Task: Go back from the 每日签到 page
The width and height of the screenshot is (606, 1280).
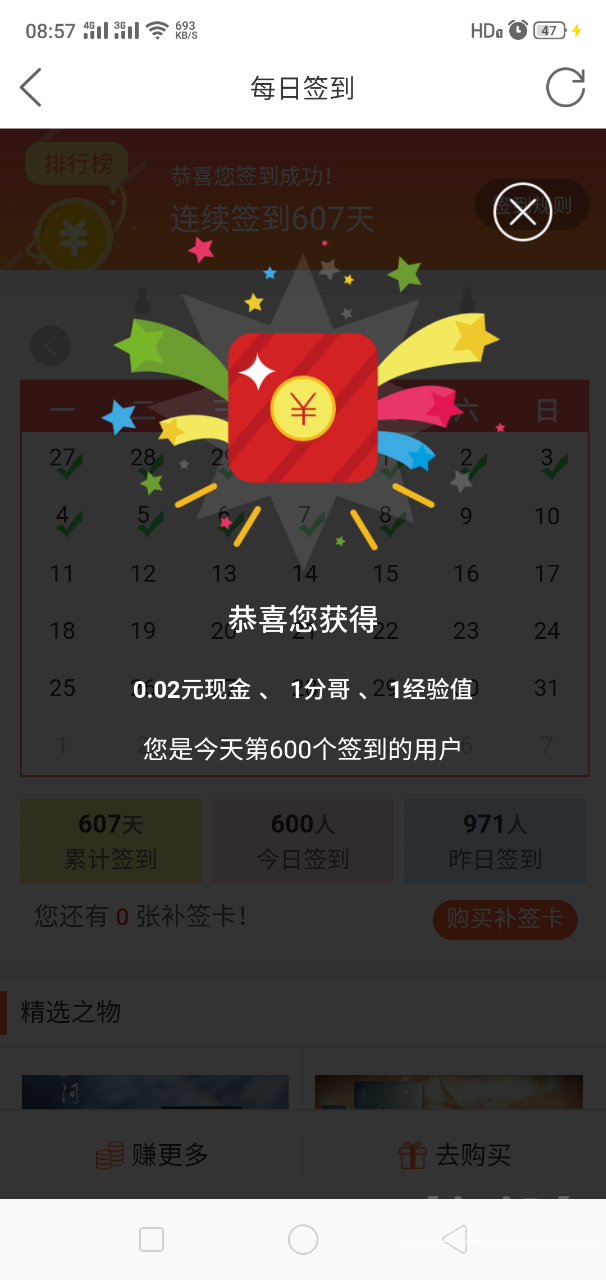Action: (x=32, y=88)
